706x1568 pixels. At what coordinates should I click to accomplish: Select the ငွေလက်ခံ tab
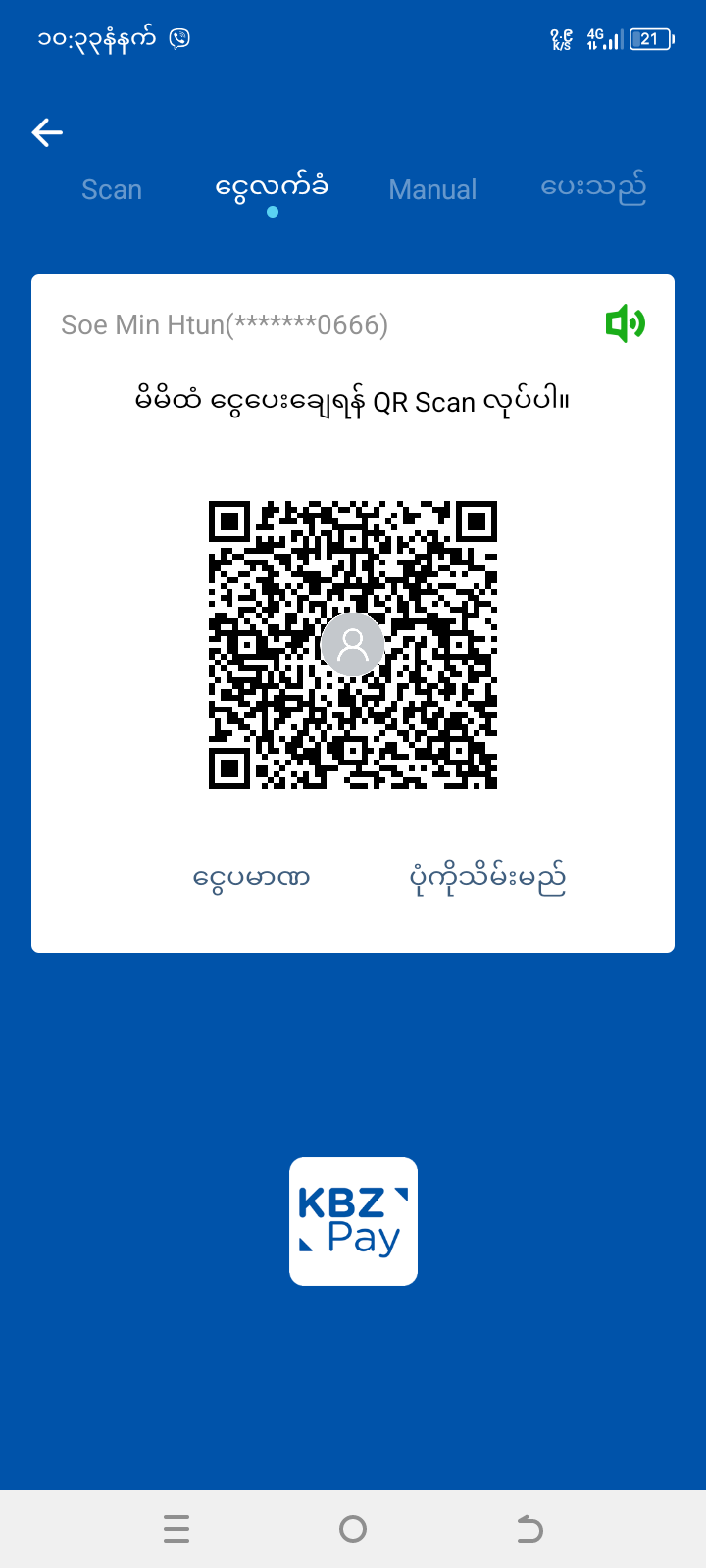click(x=272, y=187)
